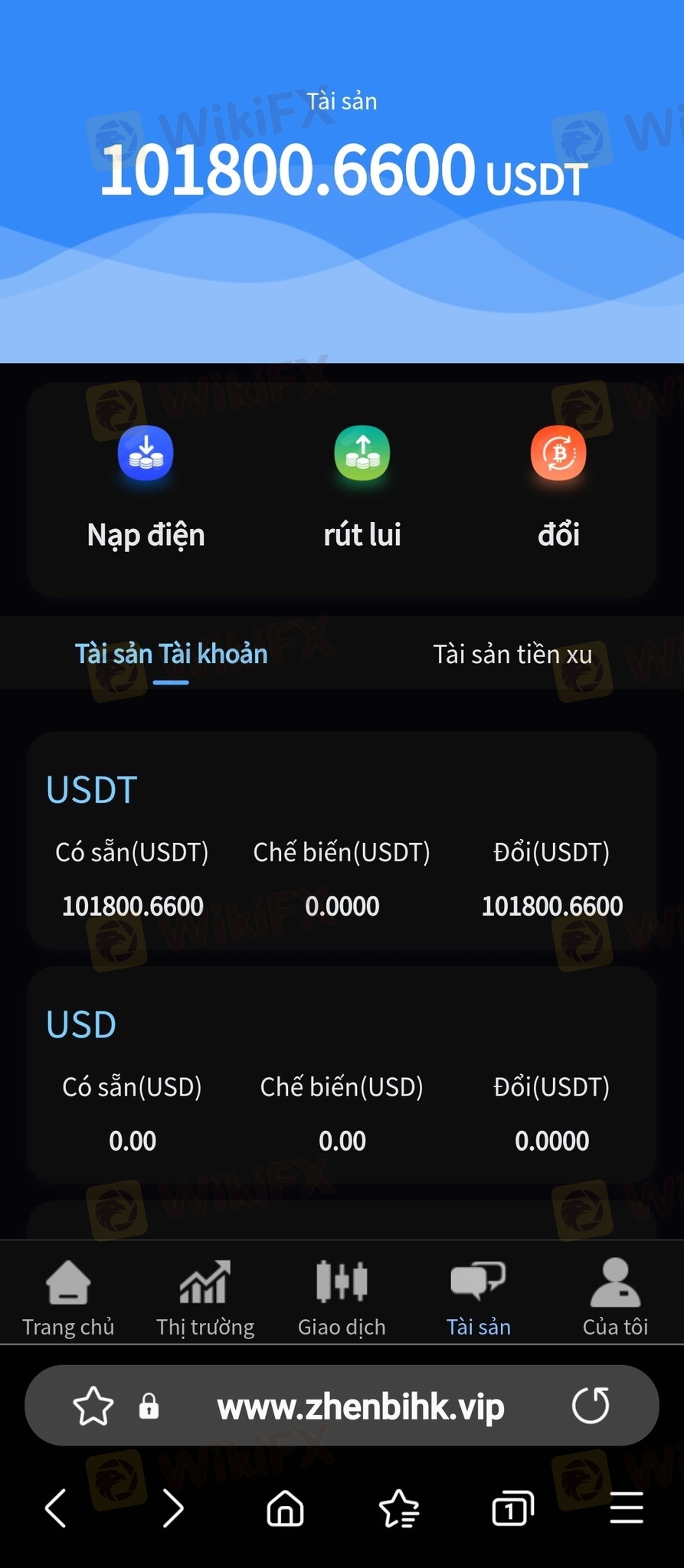Tap the www.zhenbihk.vip address field
This screenshot has width=684, height=1568.
coord(361,1407)
